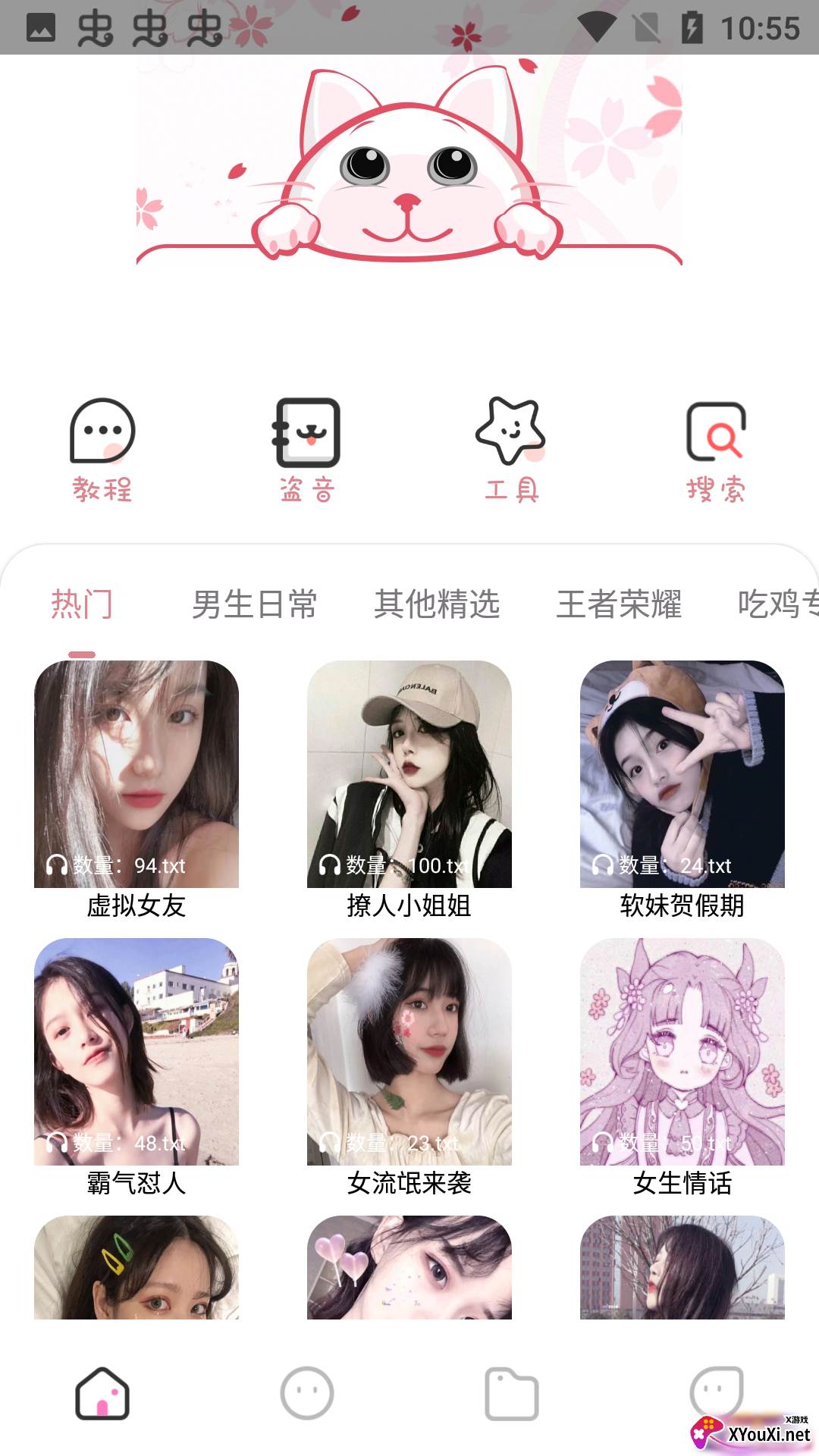Screen dimensions: 819x1456
Task: Switch to the 其他精选 tab
Action: (437, 604)
